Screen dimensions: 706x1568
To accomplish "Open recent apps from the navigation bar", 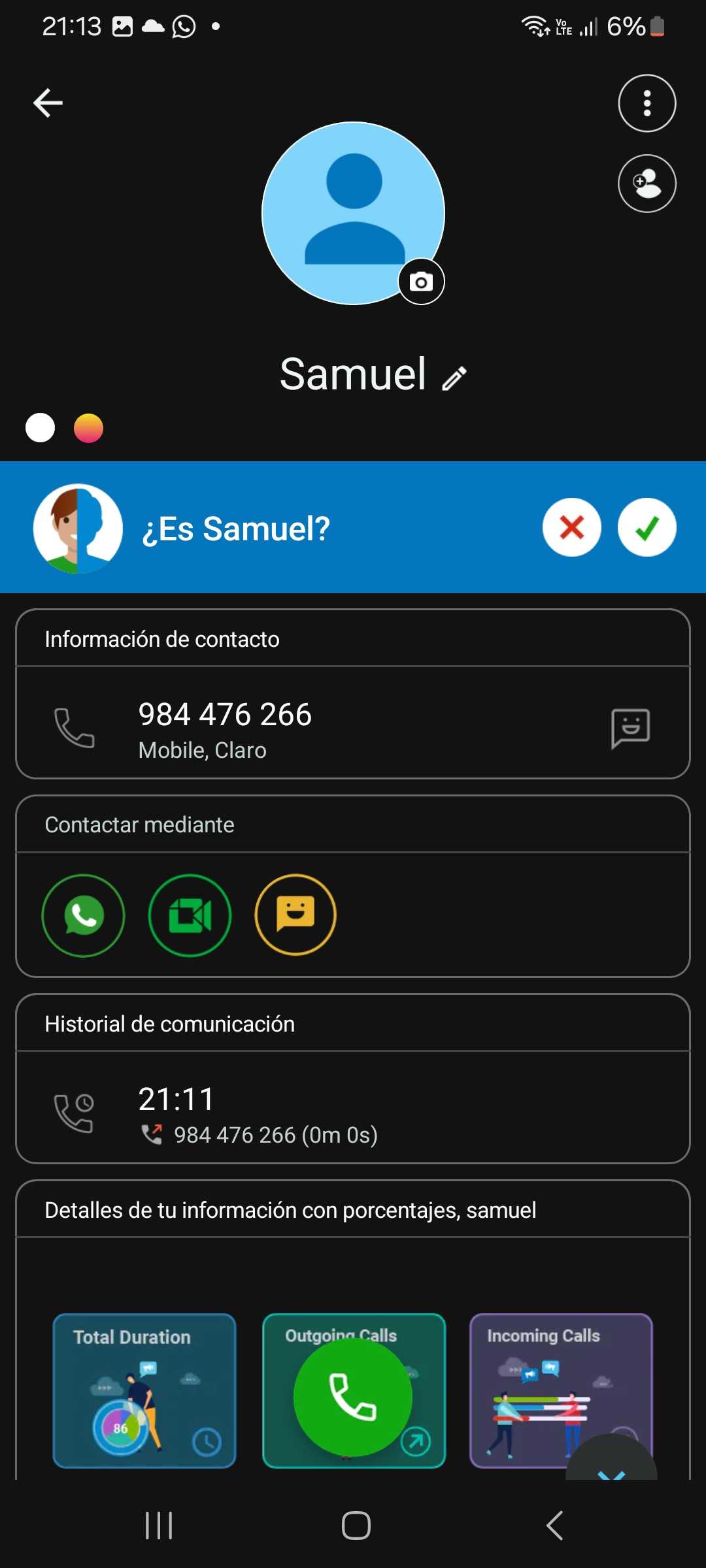I will coord(159,1526).
